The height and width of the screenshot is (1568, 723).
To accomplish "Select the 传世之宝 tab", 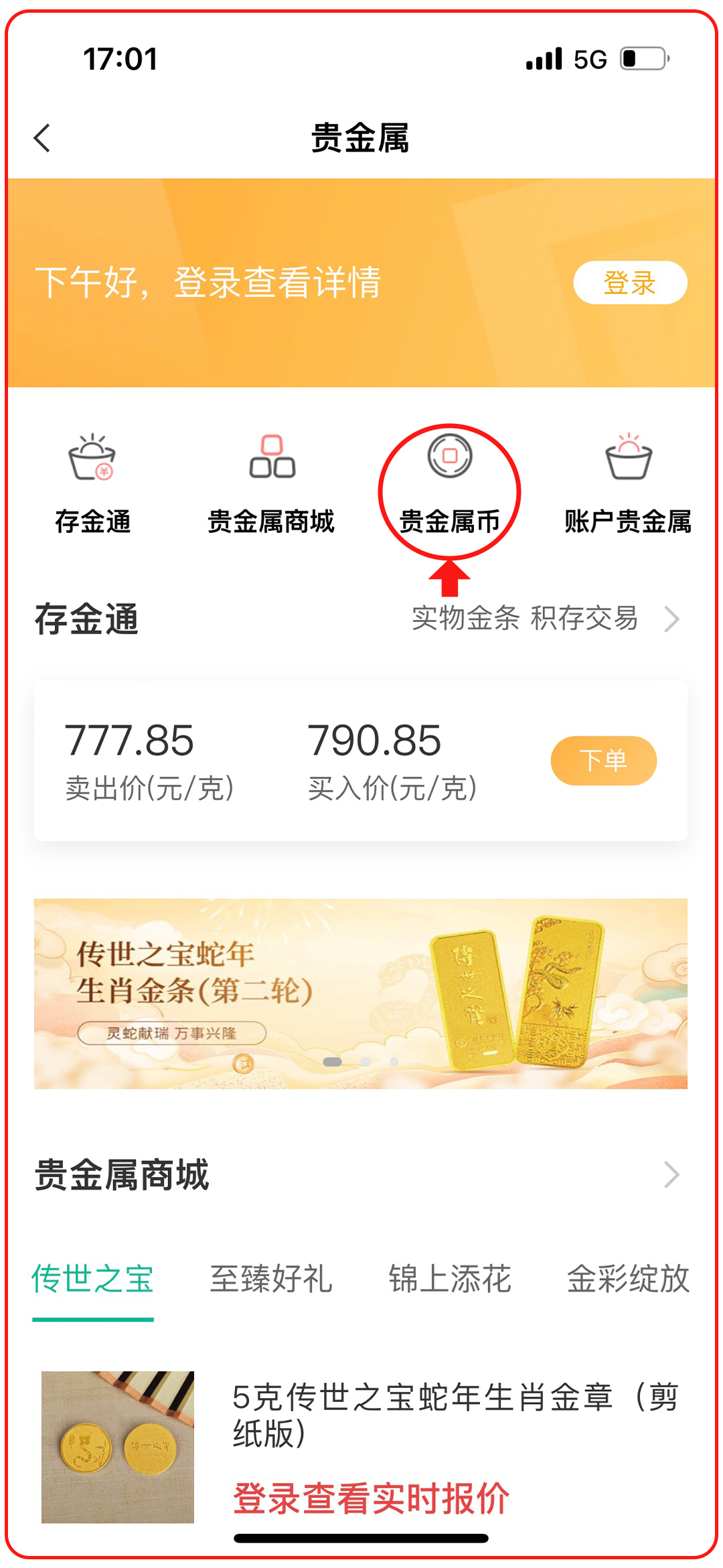I will (x=93, y=1279).
